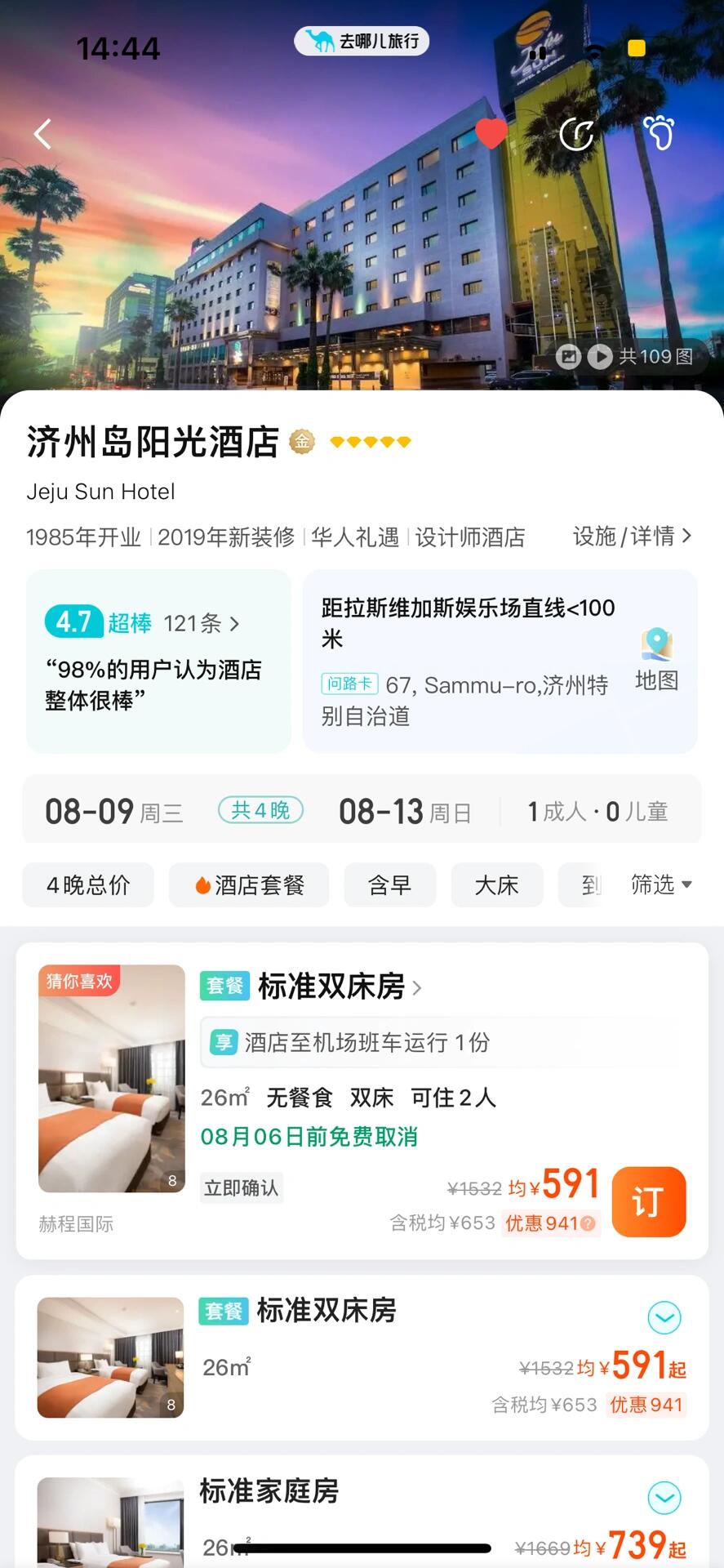Open browsing history footprint icon
This screenshot has height=1568, width=724.
(659, 133)
